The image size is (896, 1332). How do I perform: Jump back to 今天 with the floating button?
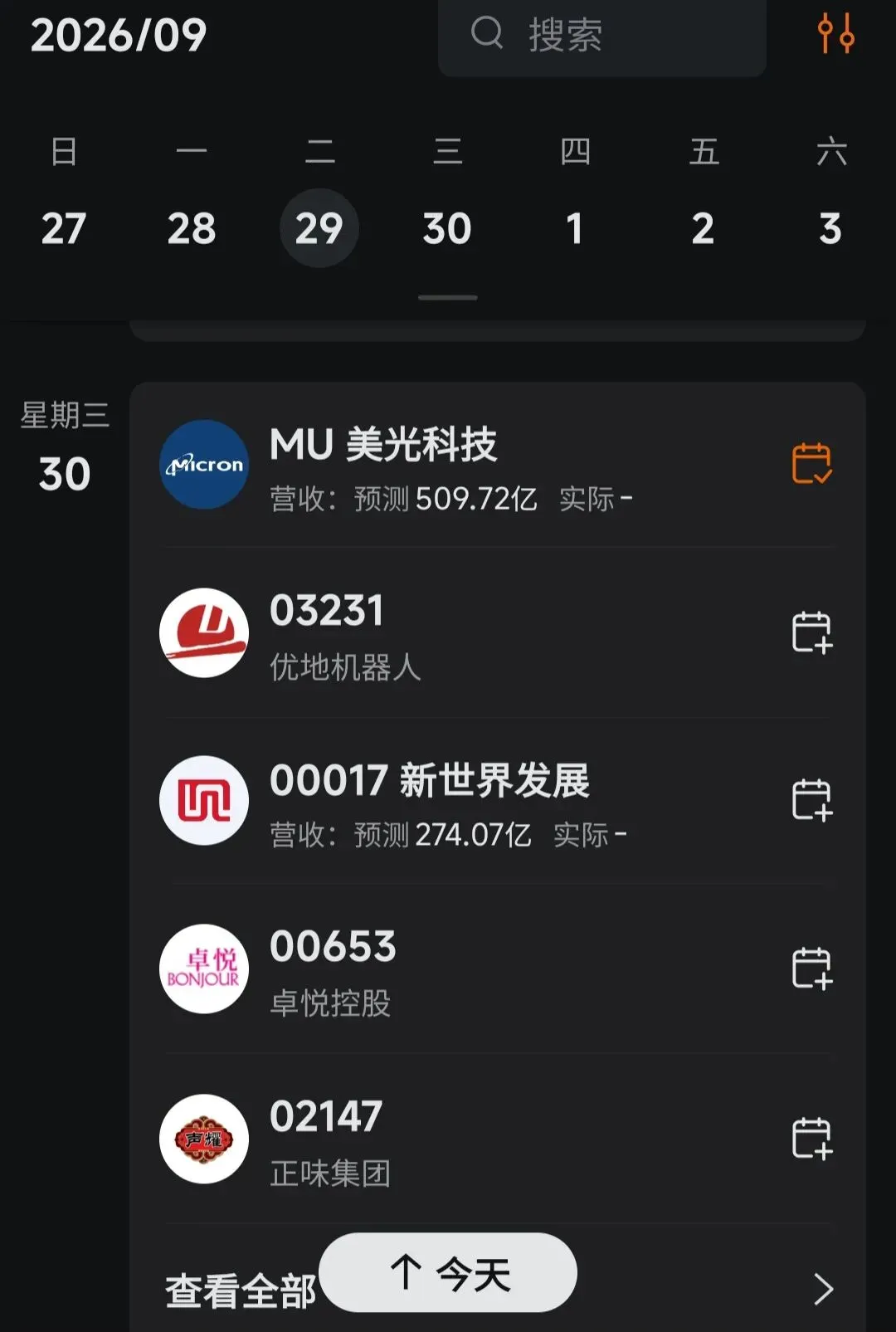coord(448,1272)
